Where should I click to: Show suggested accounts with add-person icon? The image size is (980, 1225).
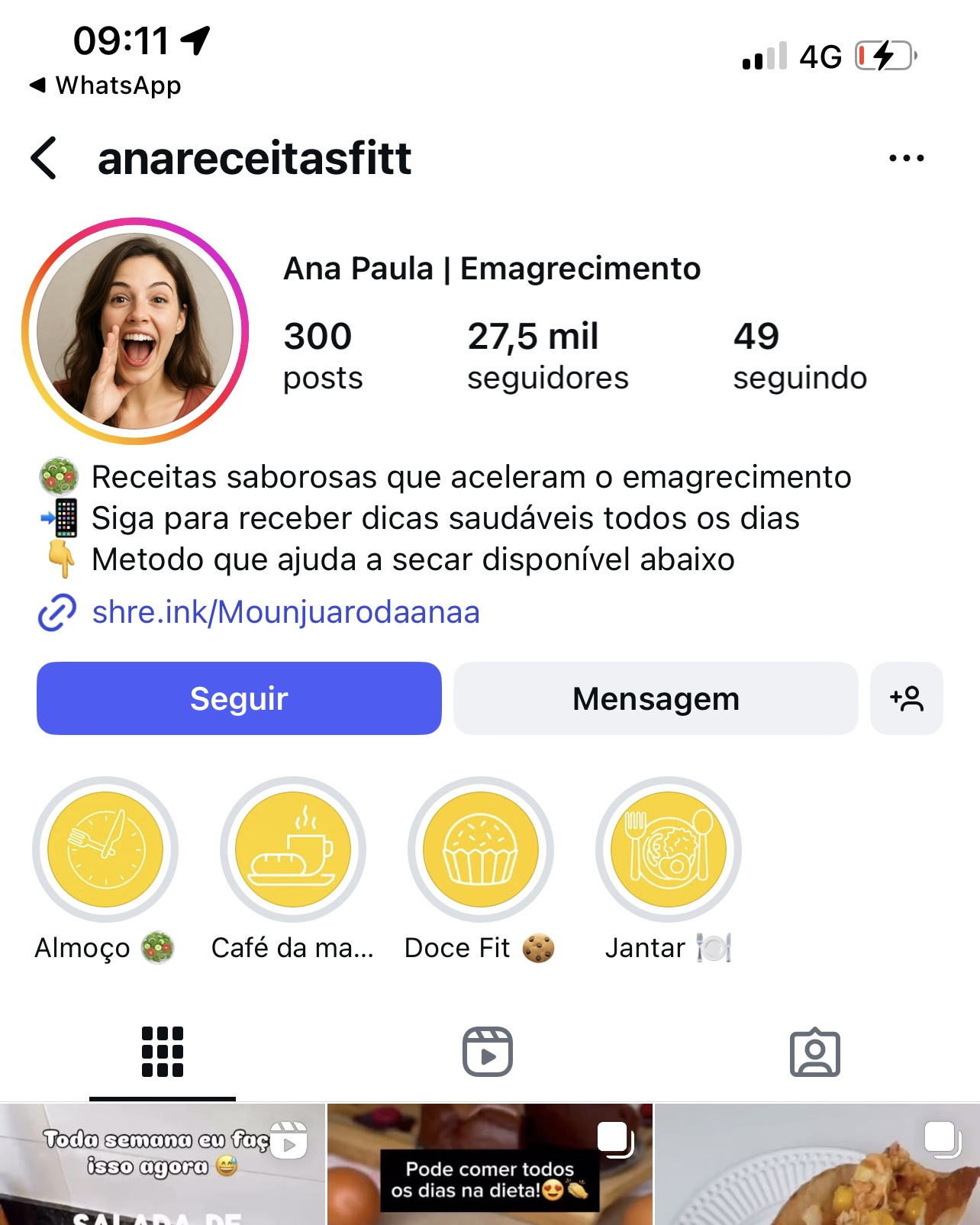pos(906,698)
